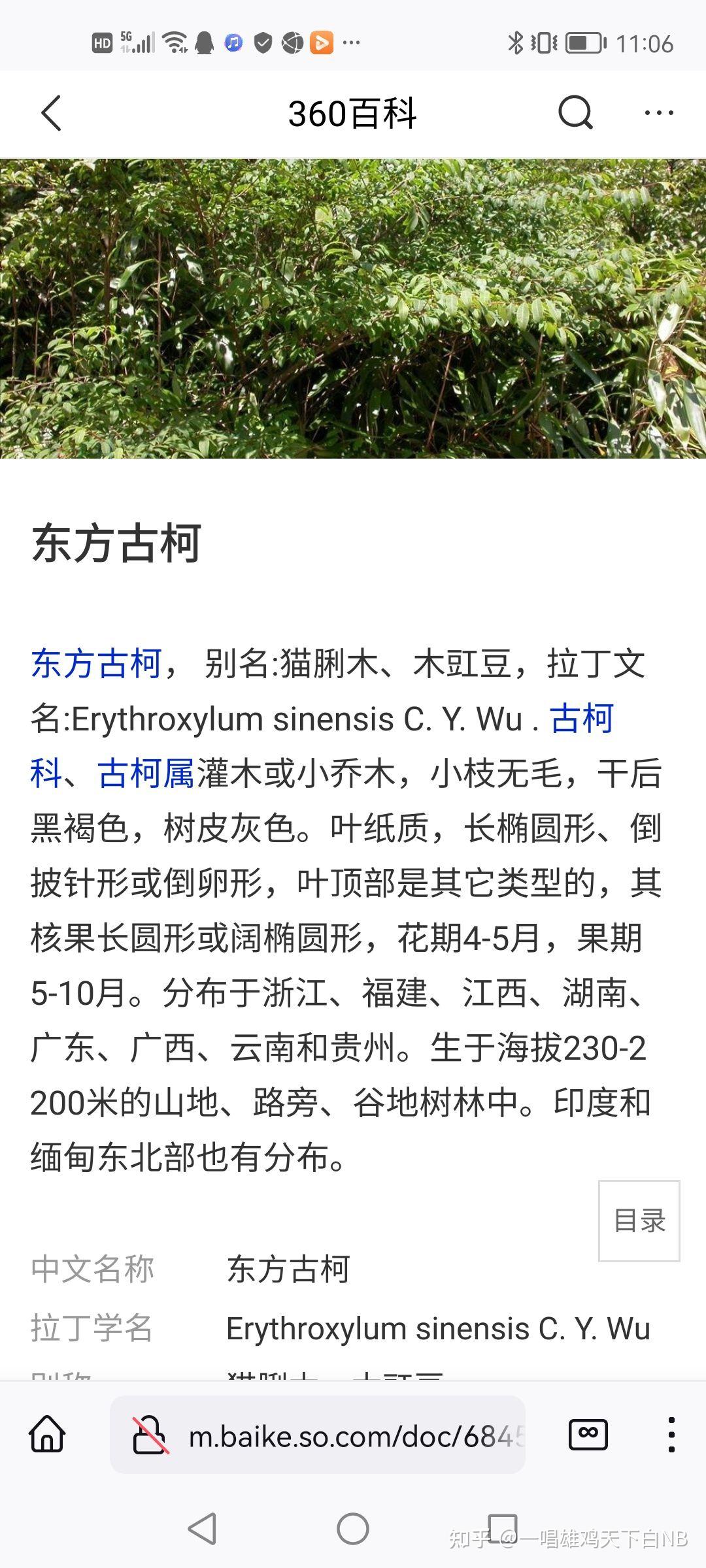Tap the system back triangle button
706x1568 pixels.
click(203, 1529)
